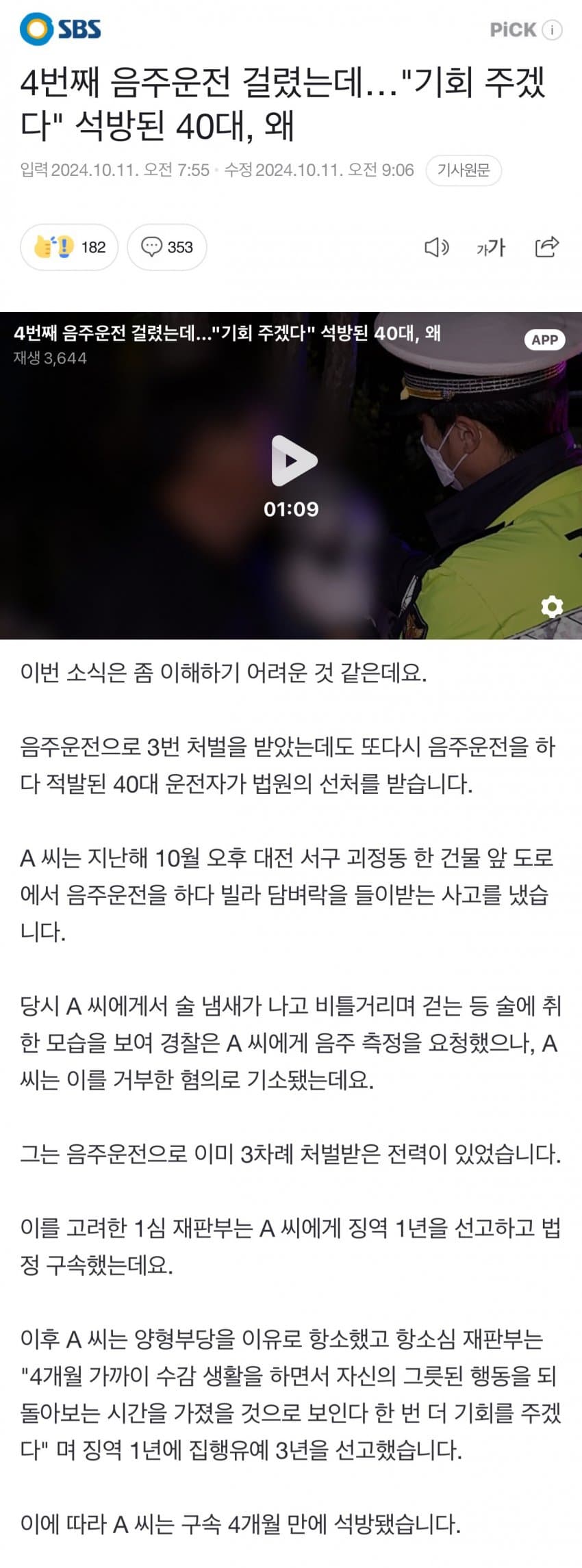582x1568 pixels.
Task: Listen to the article with the speaker icon
Action: click(x=436, y=247)
